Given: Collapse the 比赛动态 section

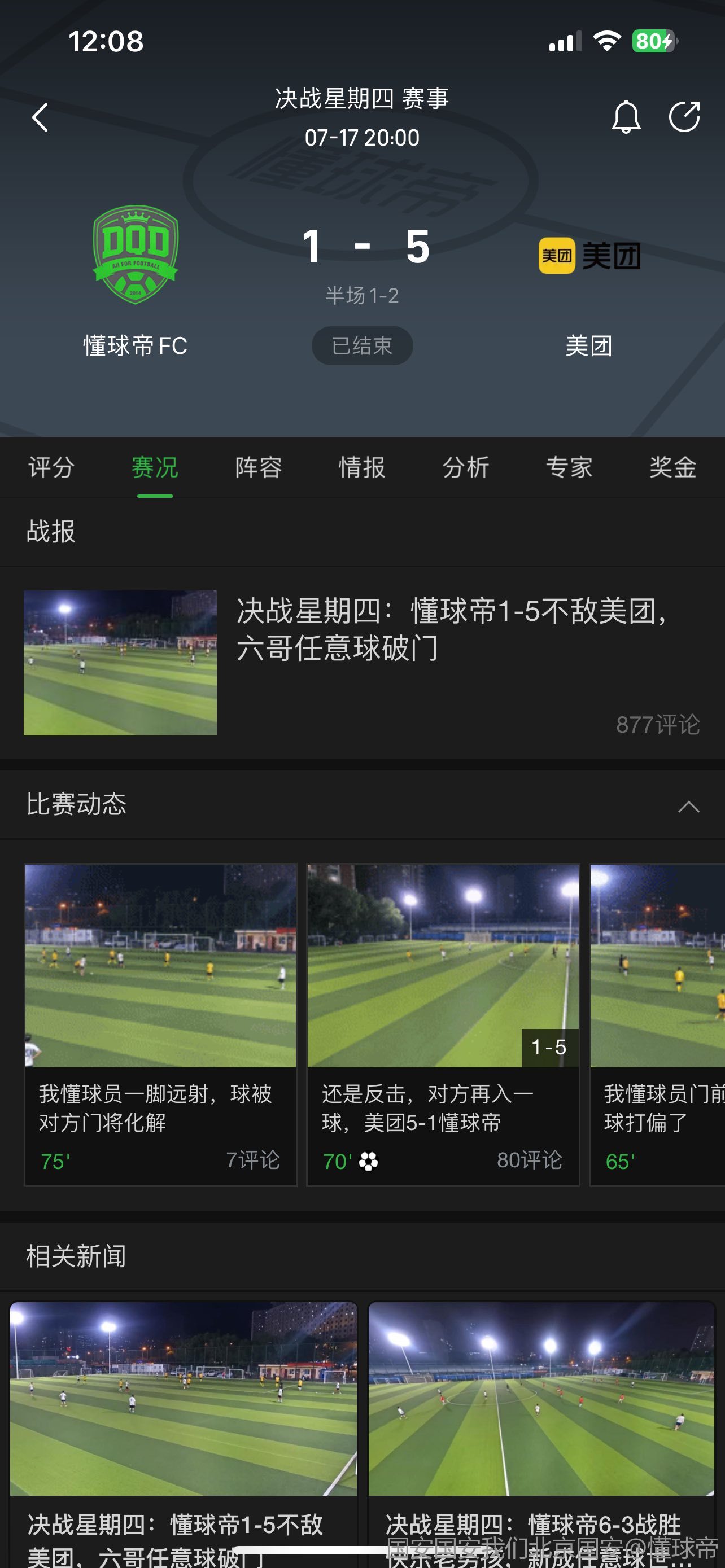Looking at the screenshot, I should click(x=688, y=807).
